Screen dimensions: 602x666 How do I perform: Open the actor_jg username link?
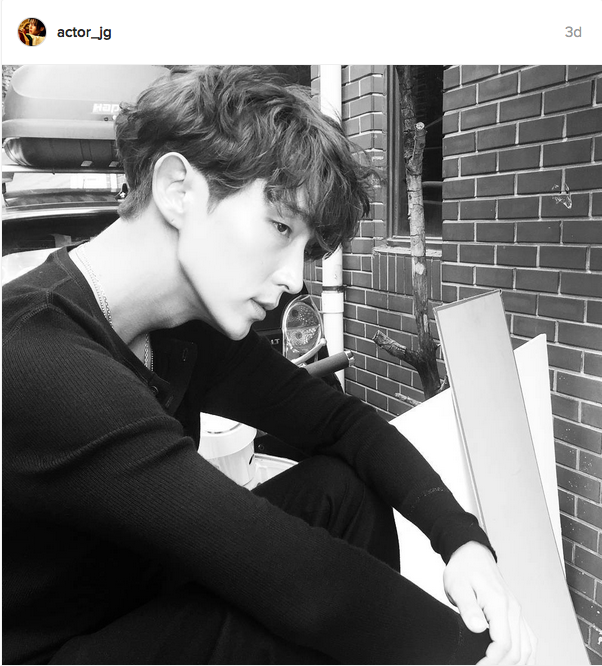coord(84,32)
